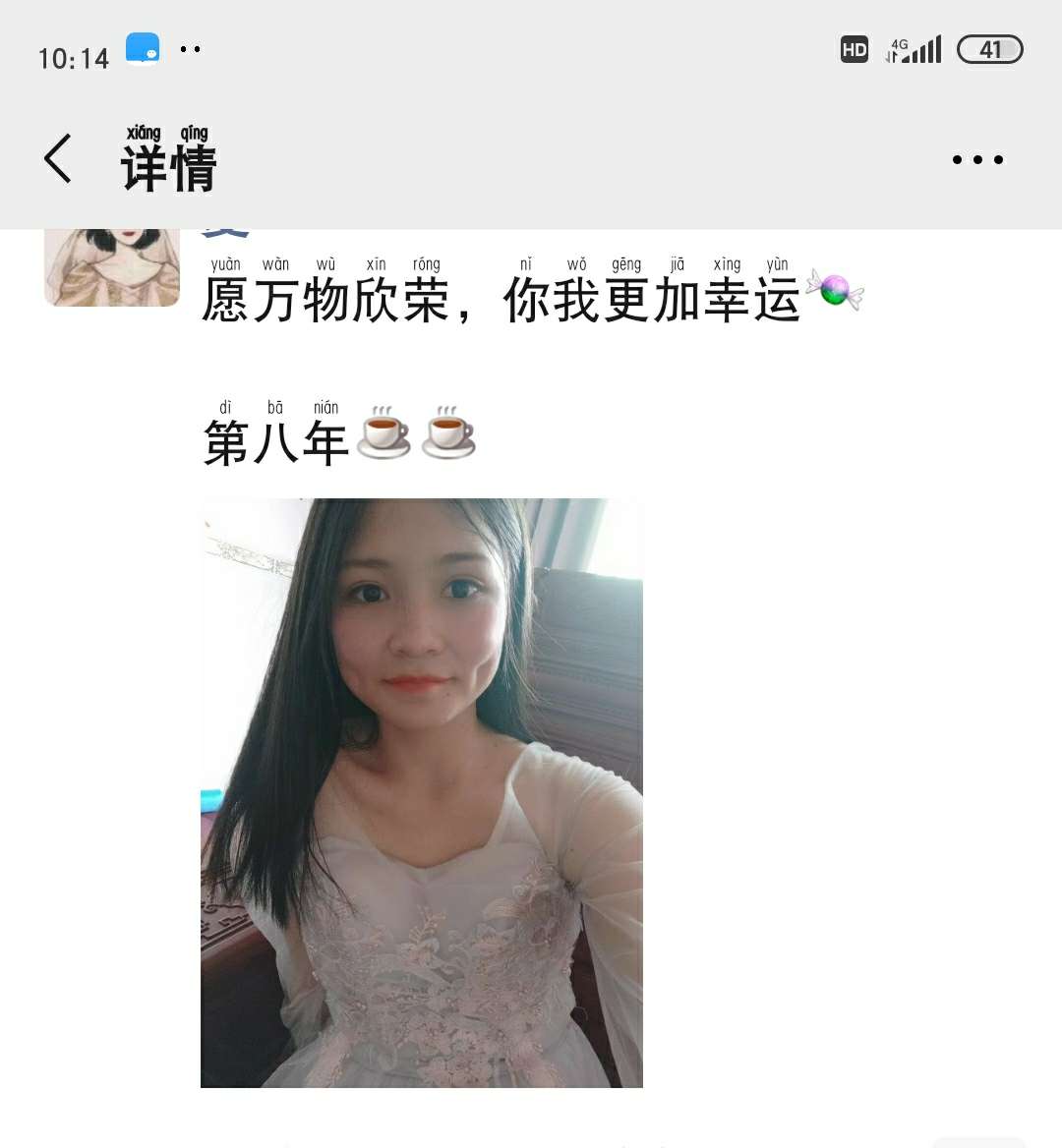Tap the battery indicator showing 41
1062x1148 pixels.
coord(989,48)
